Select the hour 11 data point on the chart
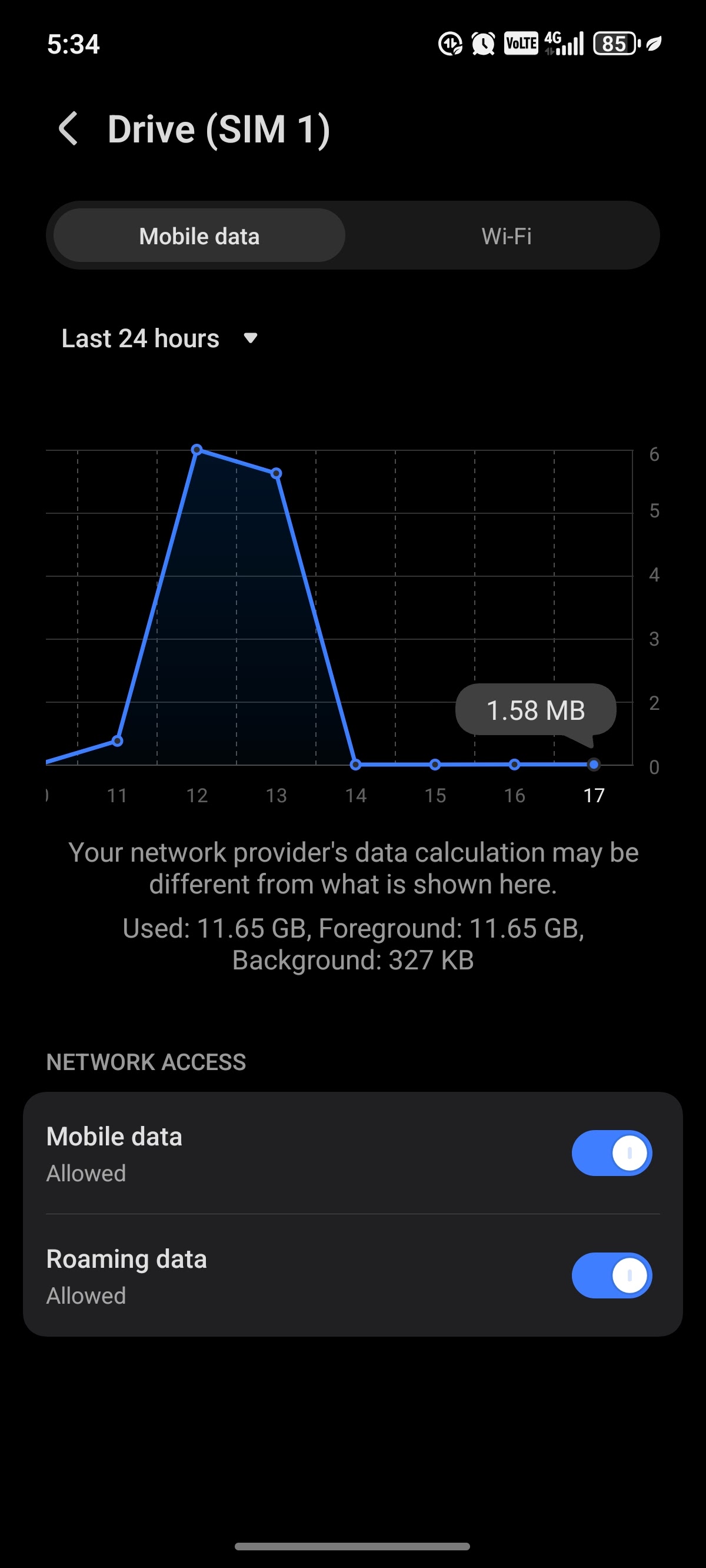The image size is (706, 1568). point(118,741)
